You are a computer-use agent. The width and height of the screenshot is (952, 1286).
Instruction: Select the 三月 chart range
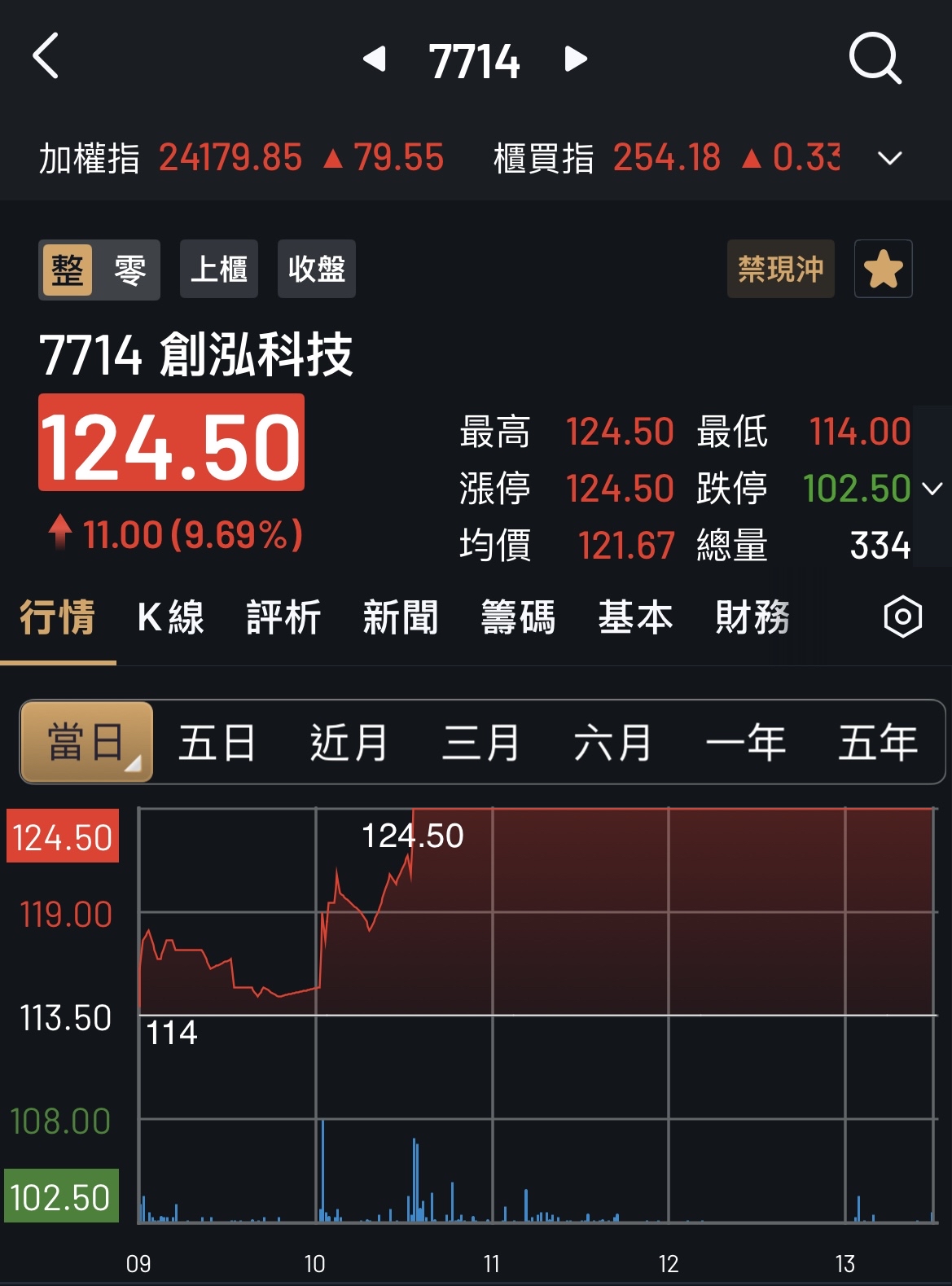480,743
